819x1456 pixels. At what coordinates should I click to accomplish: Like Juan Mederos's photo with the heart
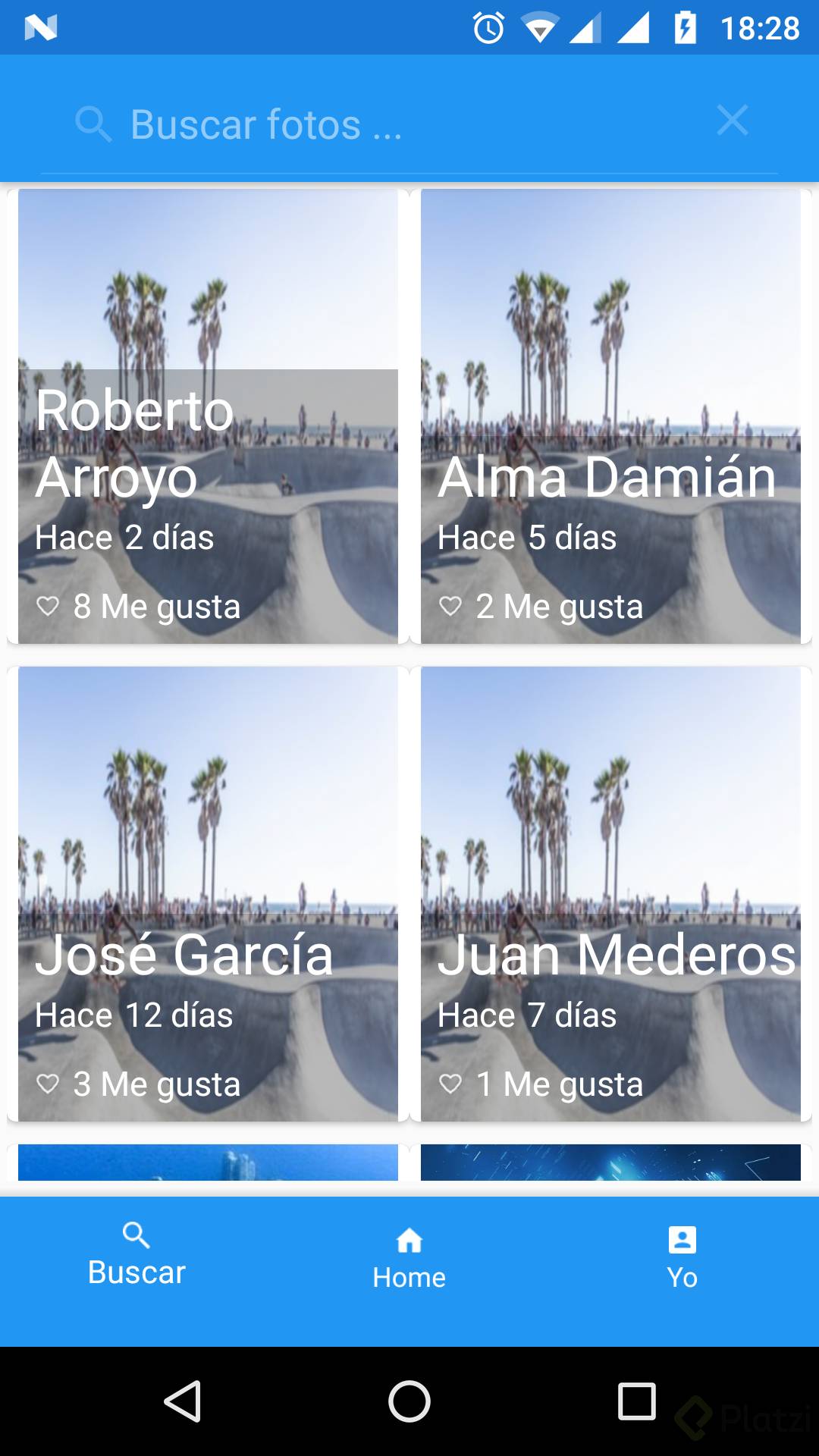(x=450, y=1084)
